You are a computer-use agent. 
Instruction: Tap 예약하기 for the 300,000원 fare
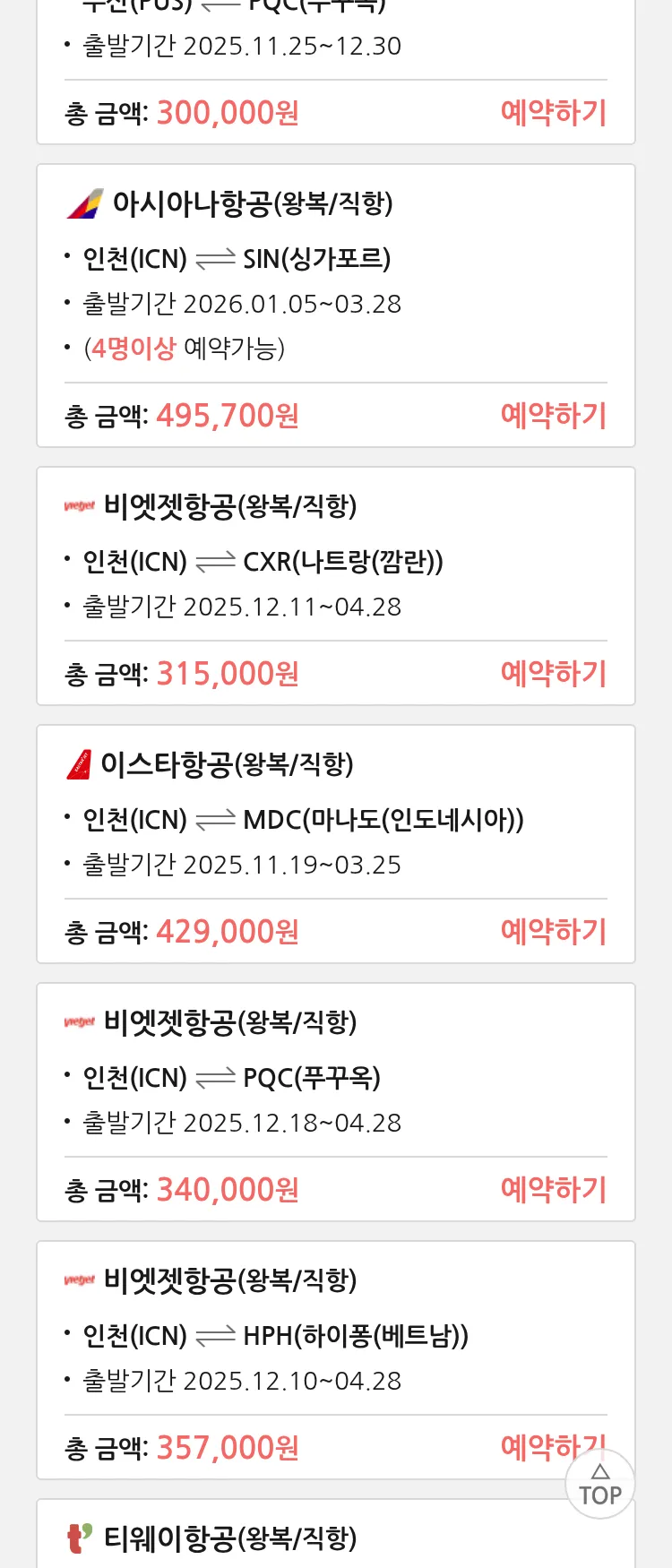pyautogui.click(x=553, y=113)
